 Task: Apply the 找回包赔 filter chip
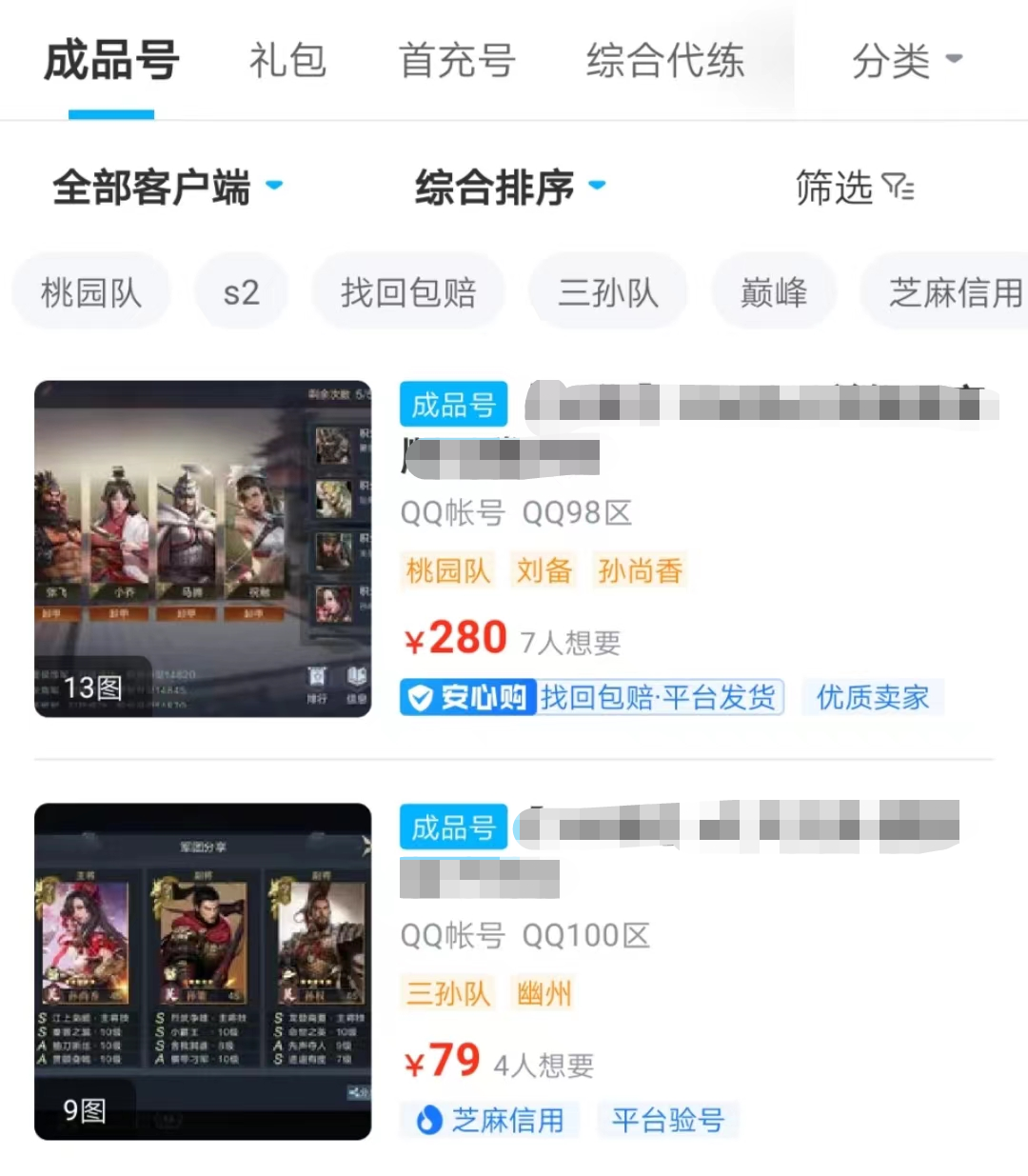click(x=407, y=292)
